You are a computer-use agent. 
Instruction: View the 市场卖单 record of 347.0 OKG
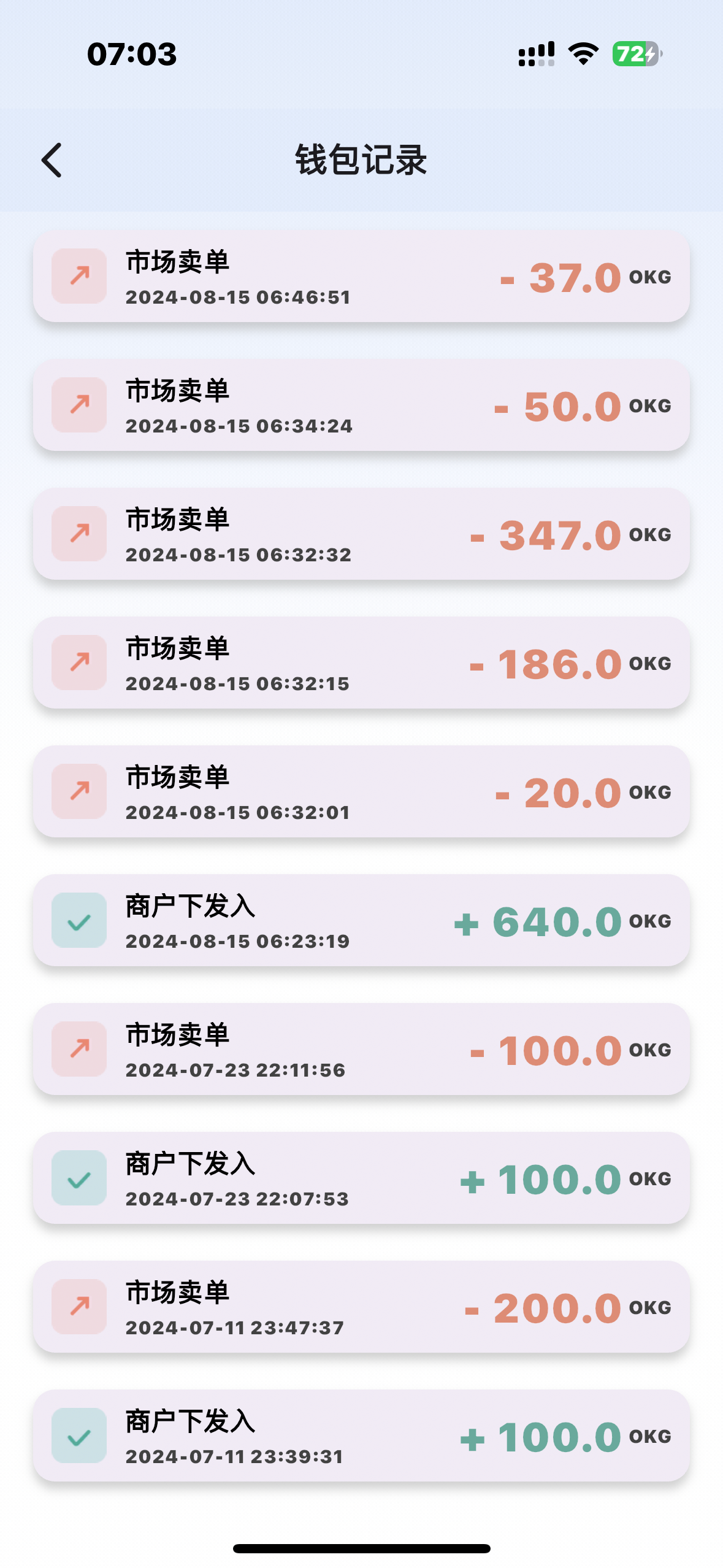point(361,535)
